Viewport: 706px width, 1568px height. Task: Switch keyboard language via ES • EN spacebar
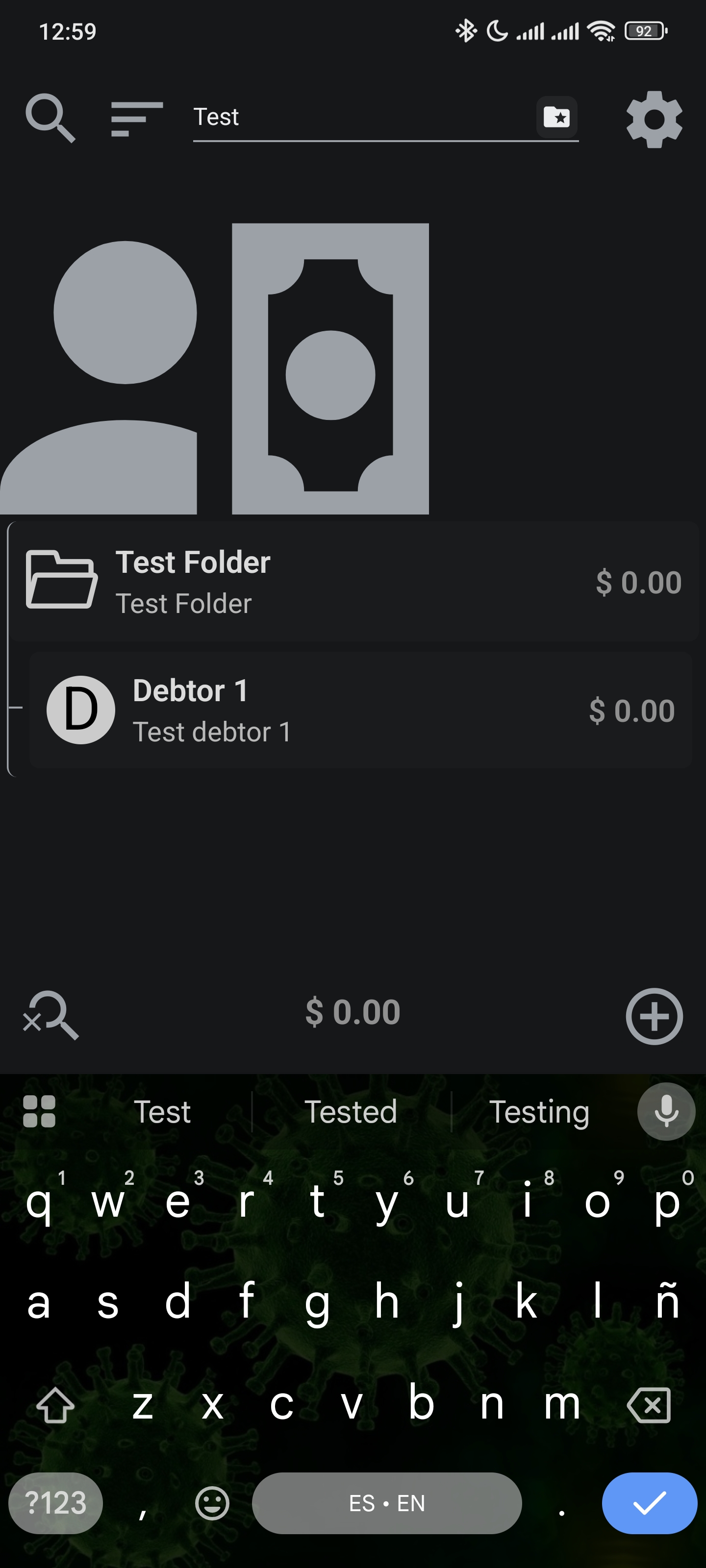pyautogui.click(x=387, y=1503)
